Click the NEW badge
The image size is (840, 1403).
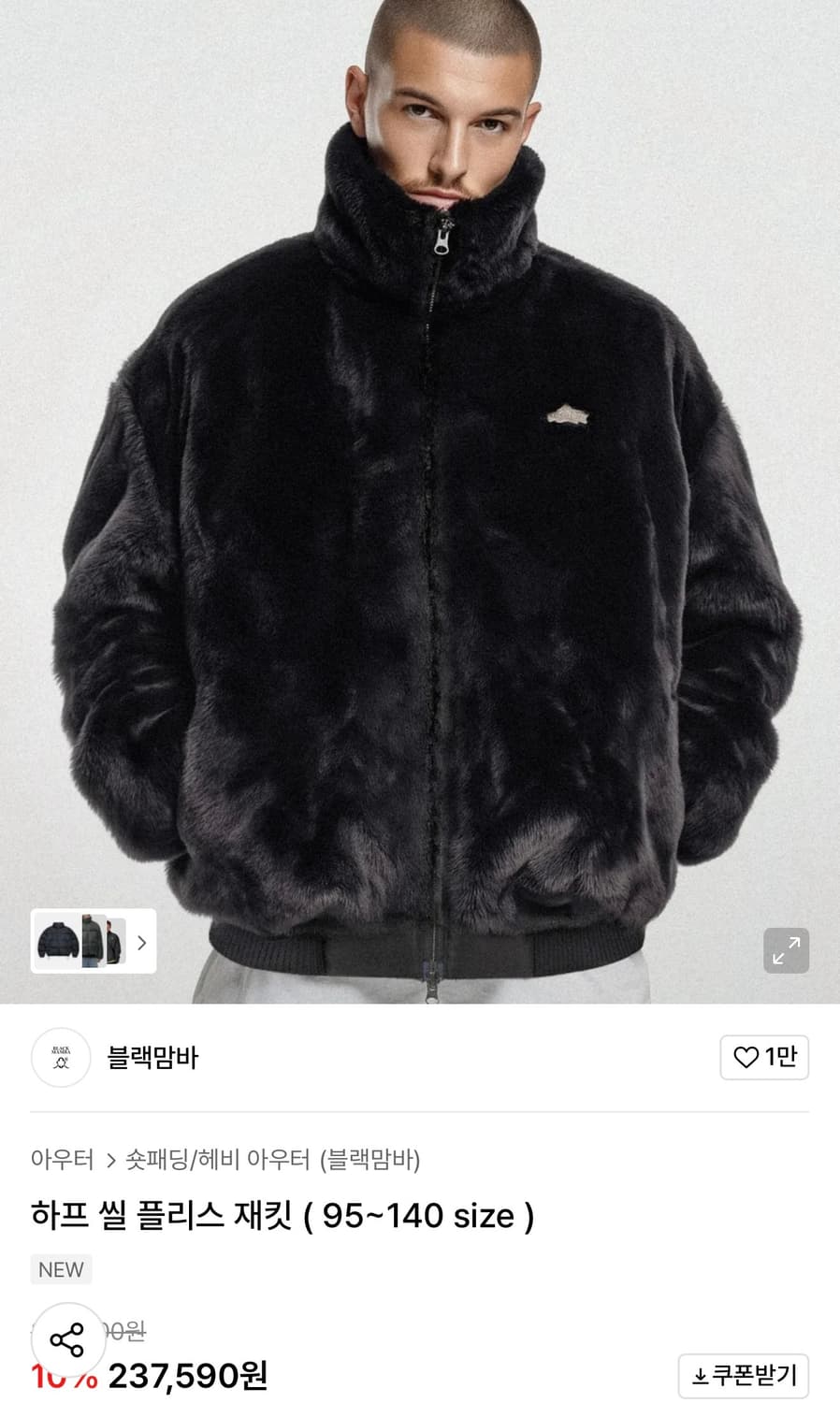point(61,1269)
